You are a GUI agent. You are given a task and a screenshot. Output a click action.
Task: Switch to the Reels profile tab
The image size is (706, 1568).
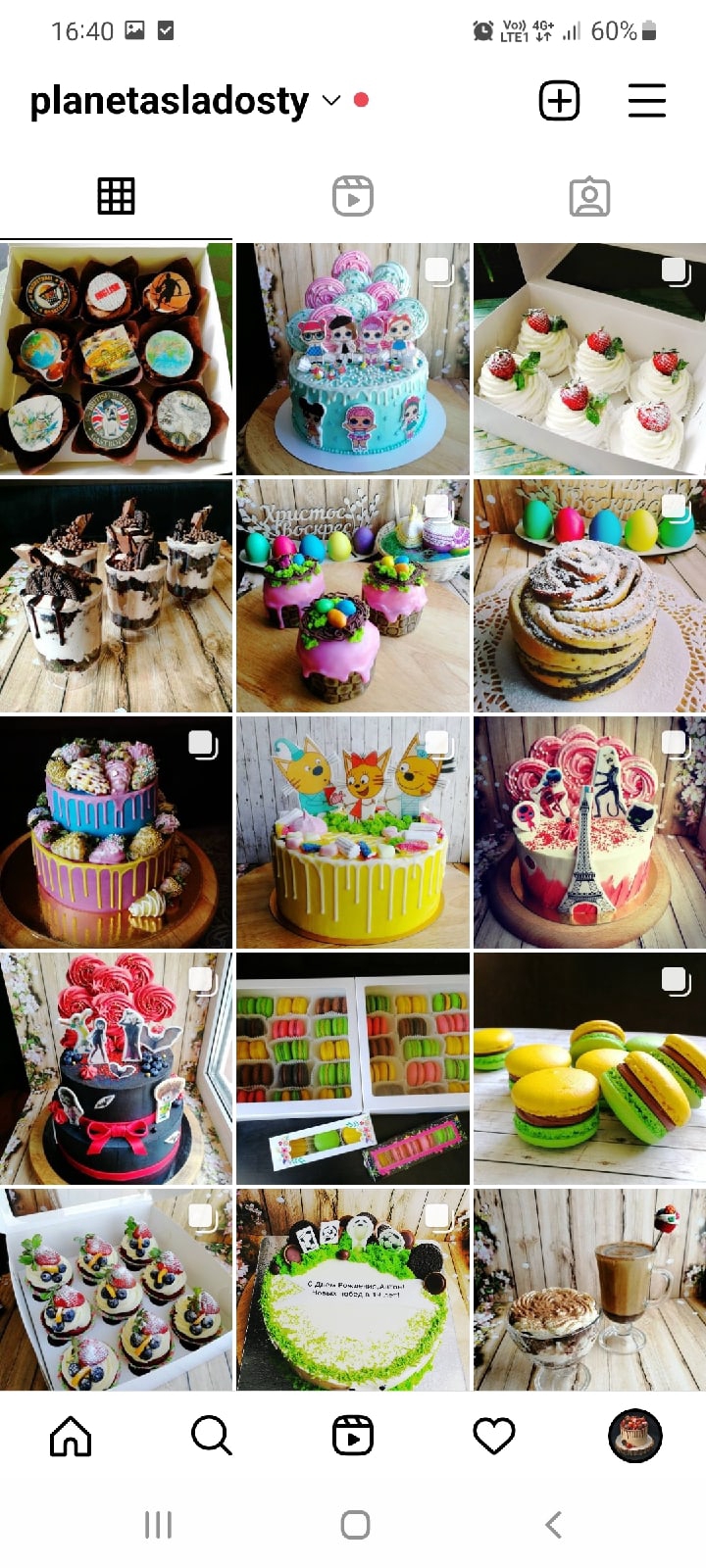click(353, 197)
